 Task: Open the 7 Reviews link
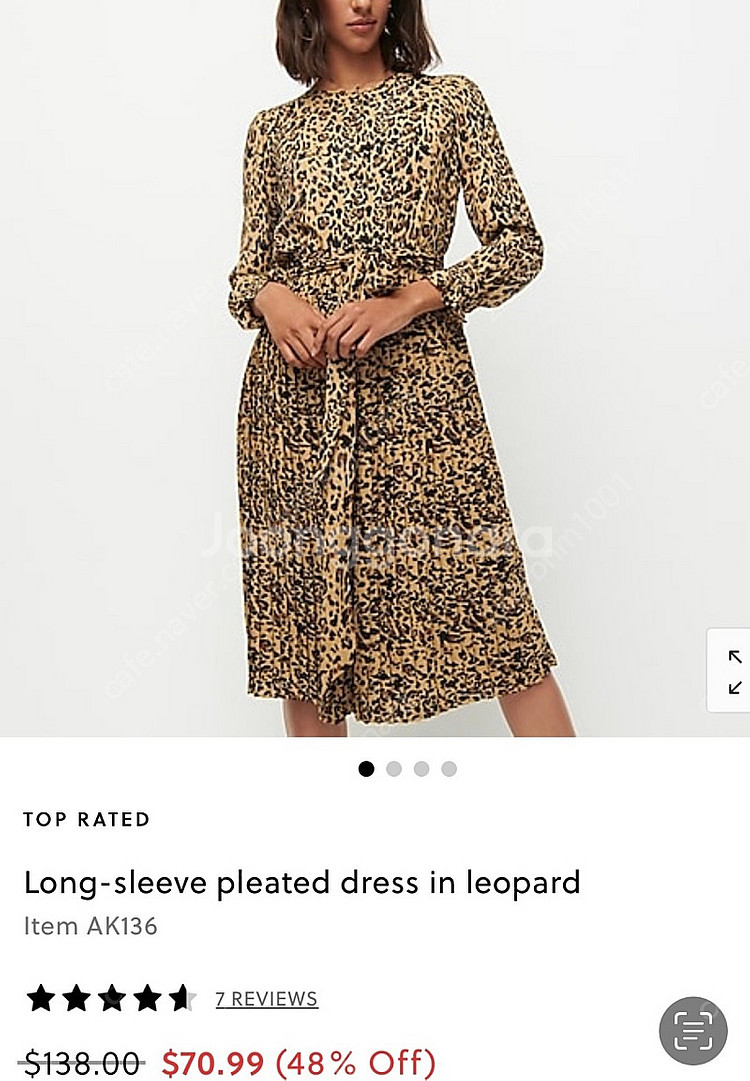[x=267, y=999]
